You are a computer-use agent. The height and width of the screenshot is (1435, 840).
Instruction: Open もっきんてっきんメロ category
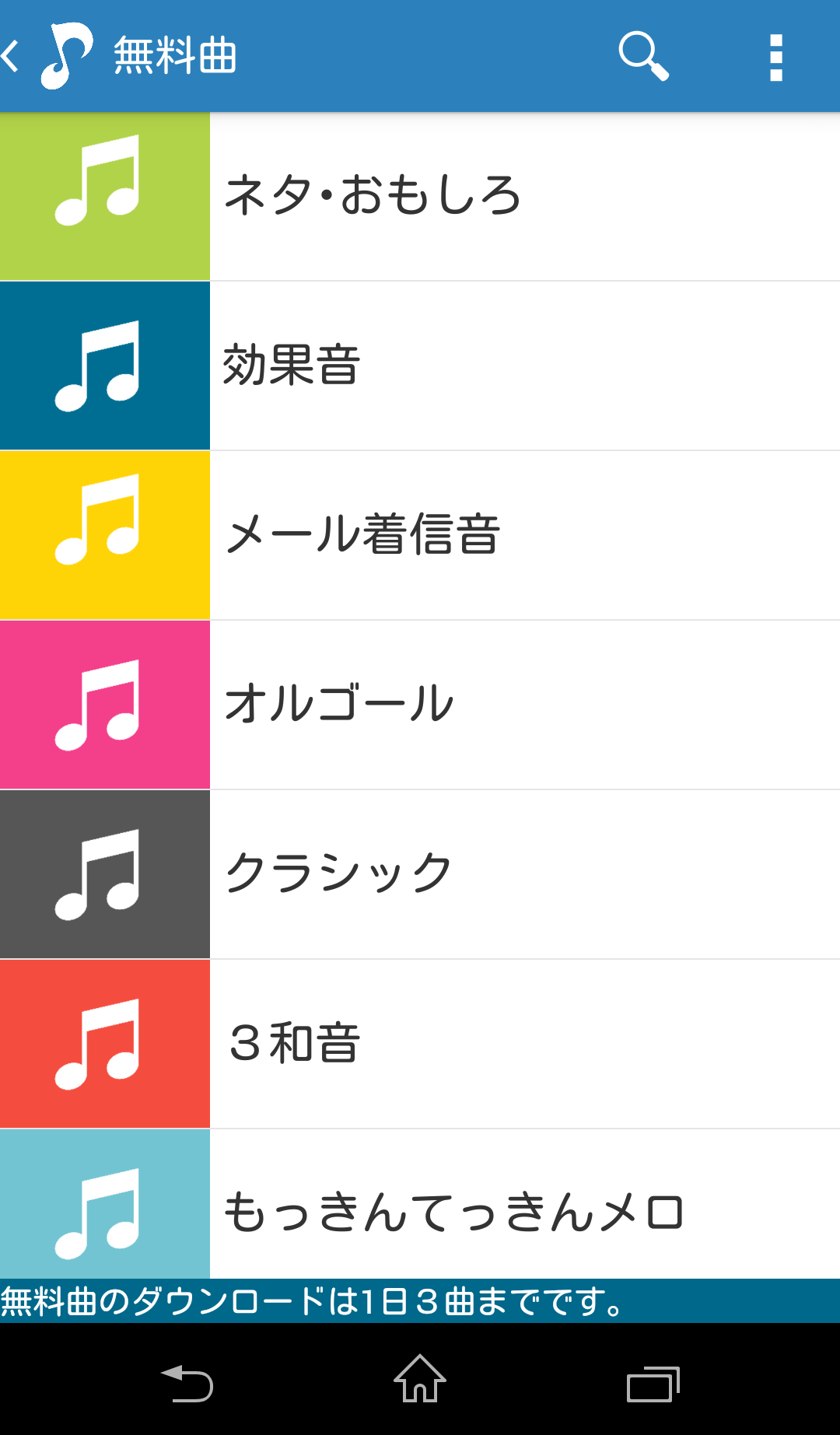(x=420, y=1204)
